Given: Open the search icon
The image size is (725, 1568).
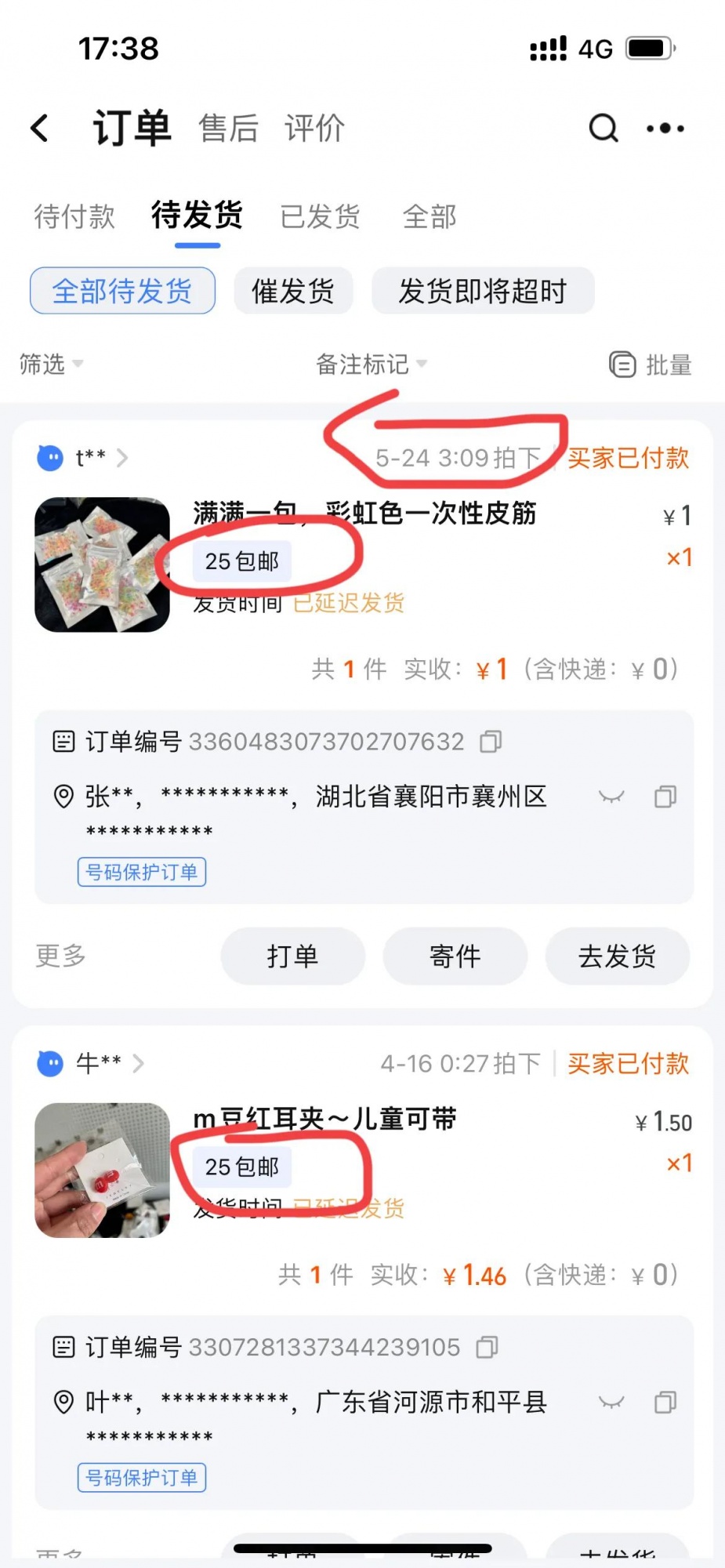Looking at the screenshot, I should tap(603, 128).
